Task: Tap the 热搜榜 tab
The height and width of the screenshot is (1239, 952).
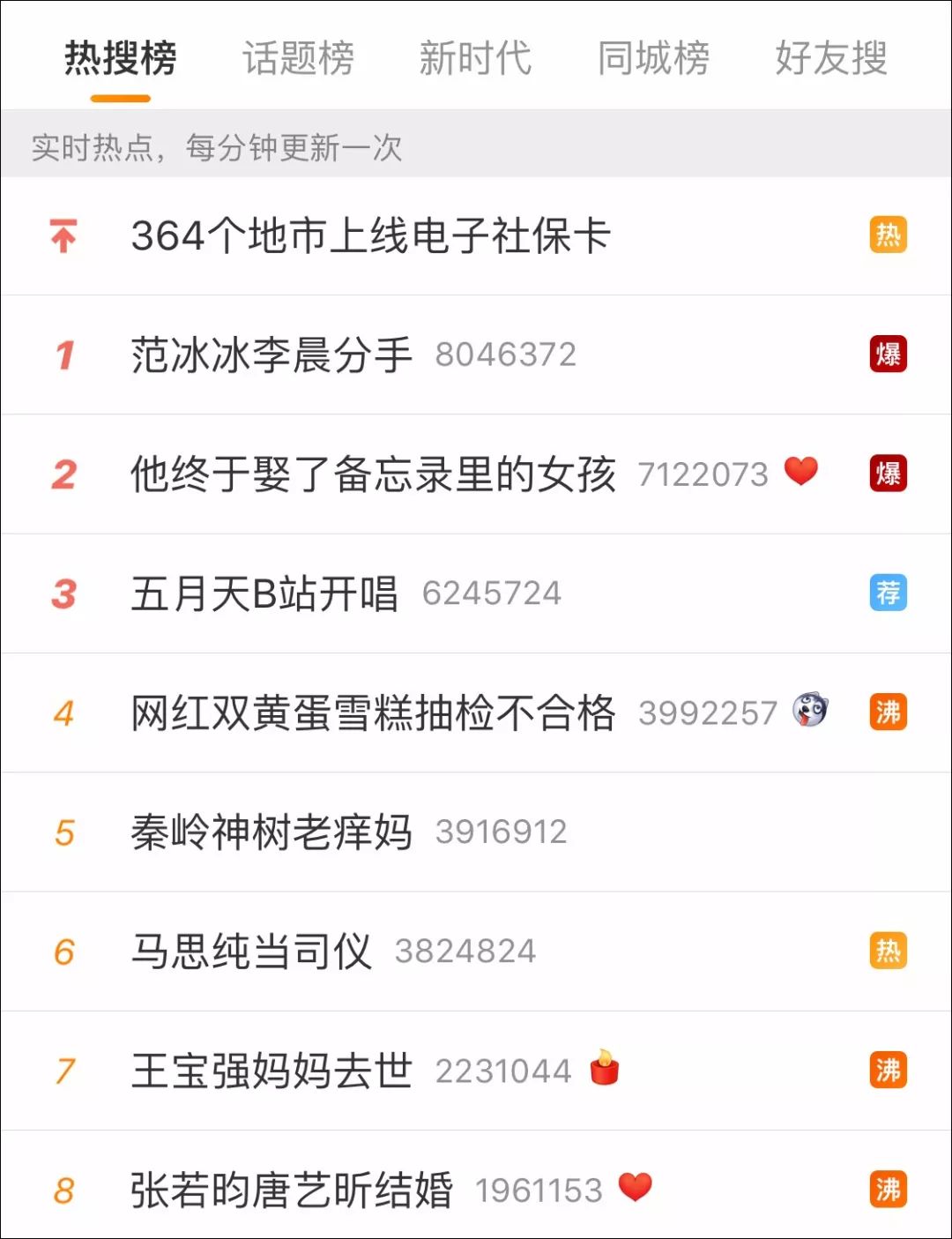Action: coord(121,59)
